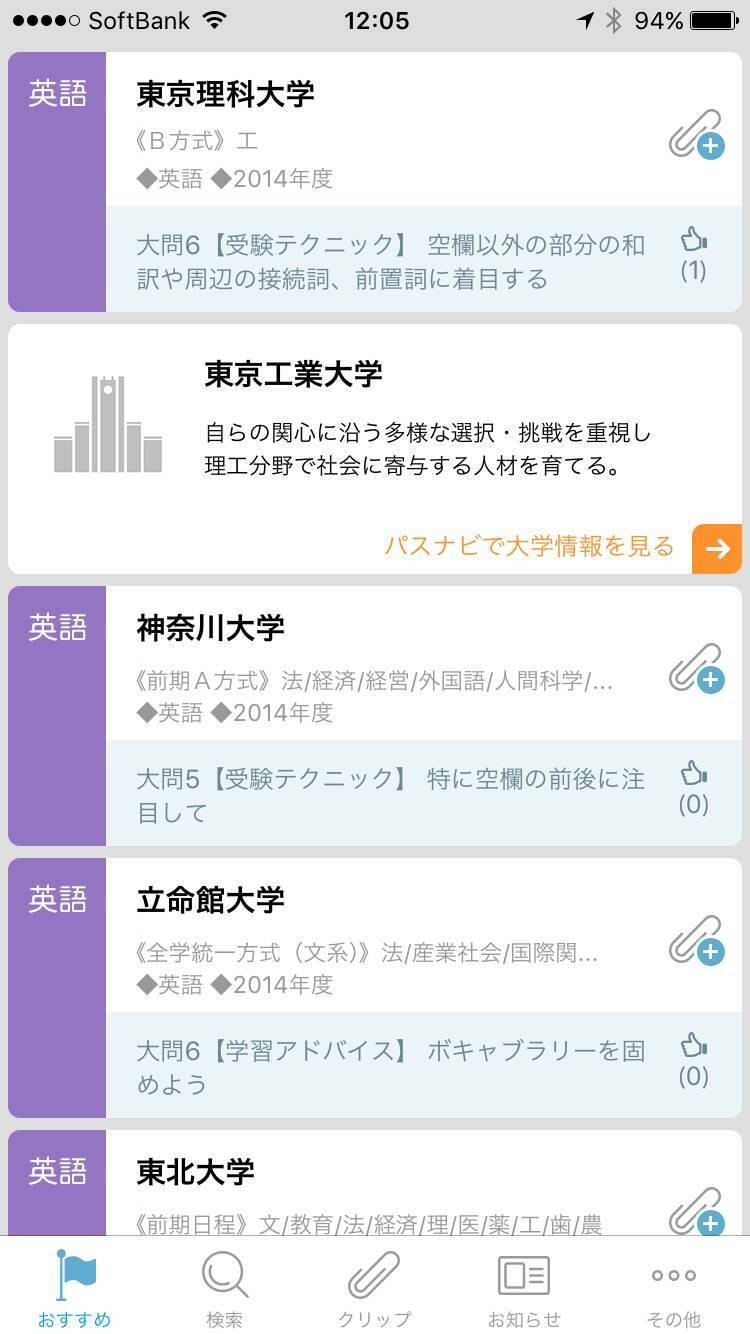Switch to the おすすめ tab
This screenshot has width=750, height=1334.
coord(75,1288)
